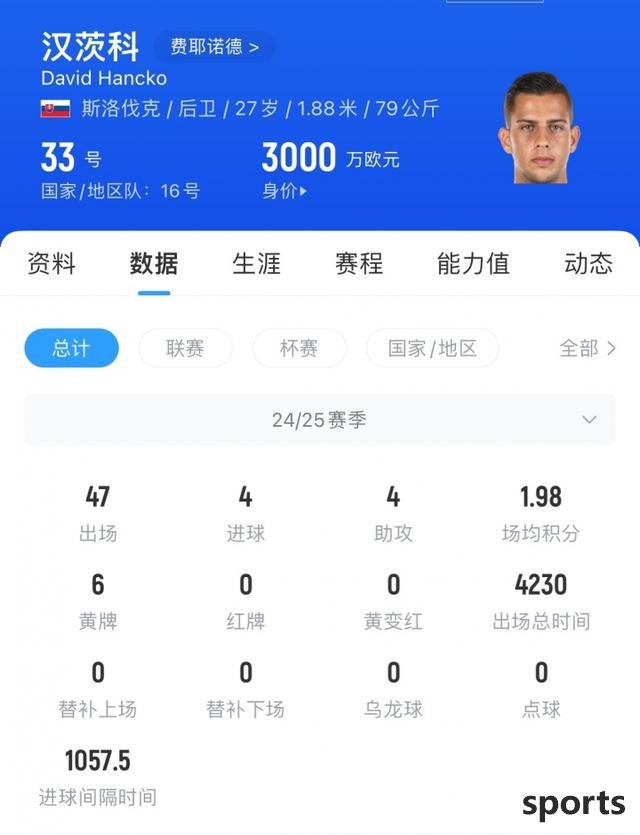The width and height of the screenshot is (640, 835).
Task: Switch to the 动态 news tab
Action: point(588,264)
